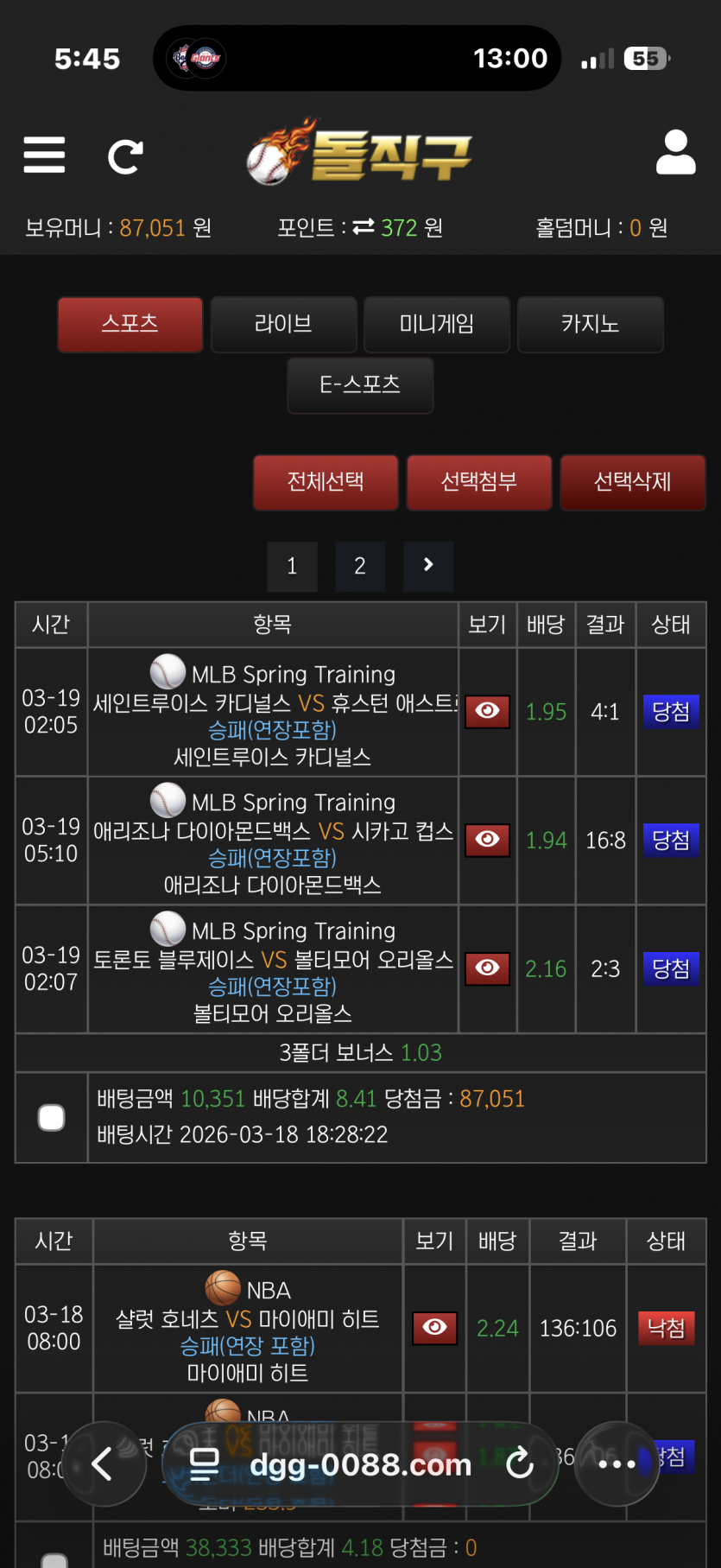View details of 세인트루이스 카디널스 match
This screenshot has width=721, height=1568.
tap(487, 711)
